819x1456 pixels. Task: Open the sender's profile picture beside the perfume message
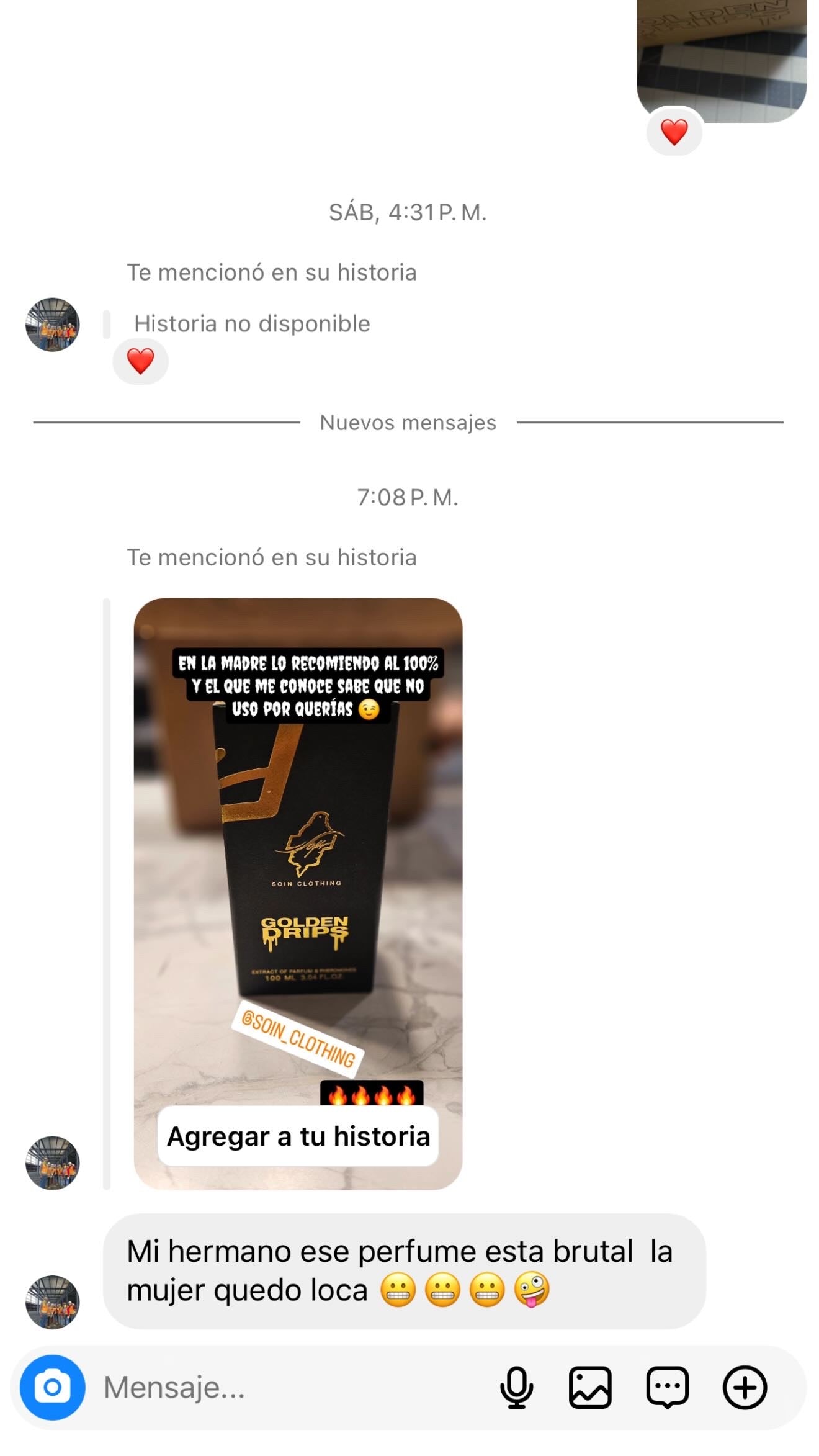coord(52,1301)
